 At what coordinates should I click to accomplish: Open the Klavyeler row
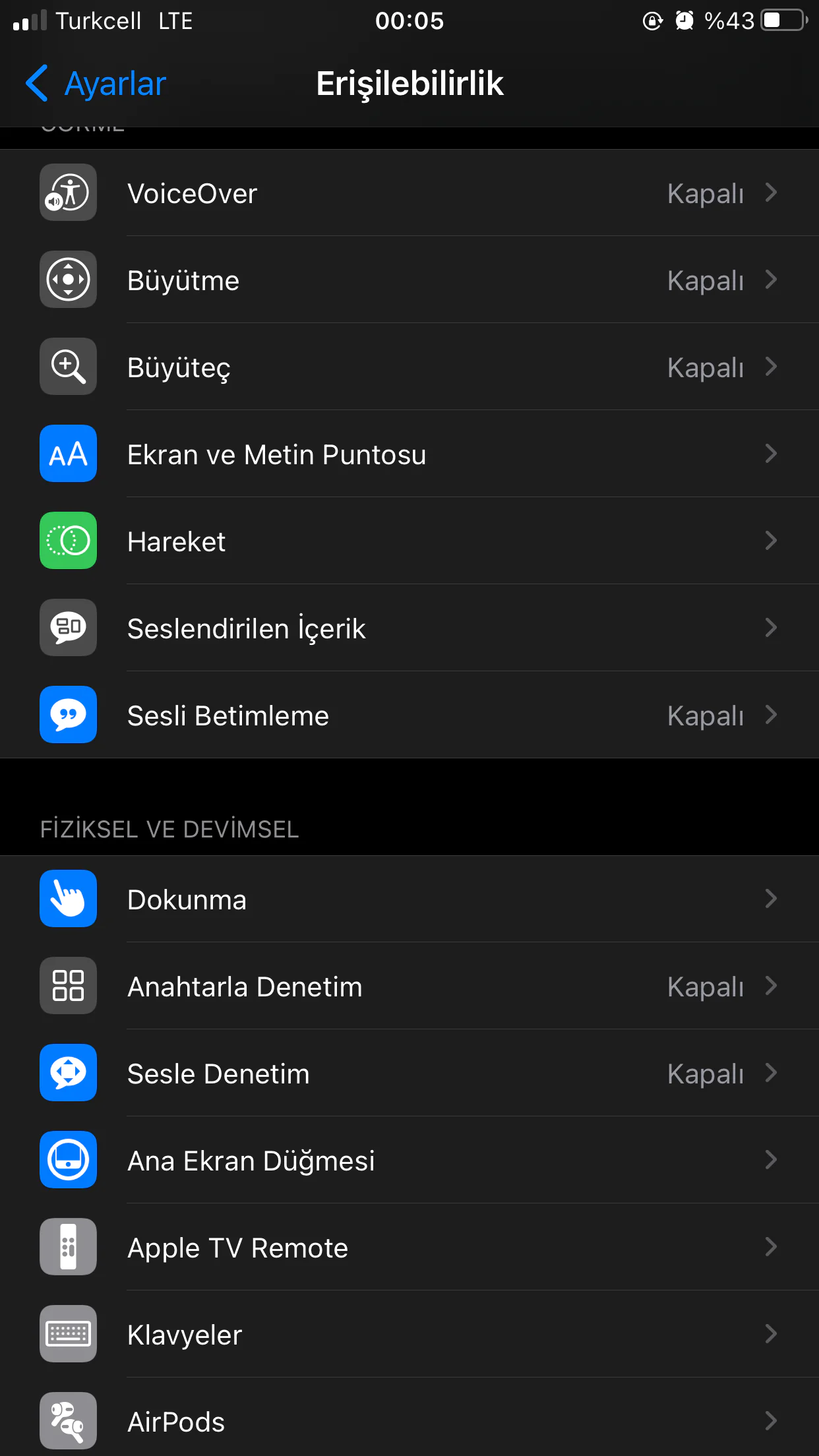(x=409, y=1335)
